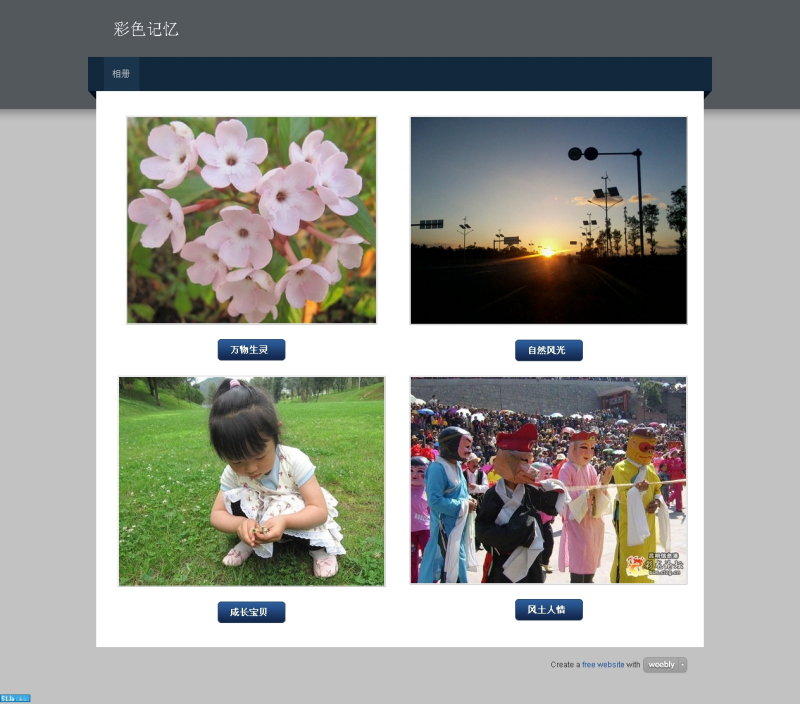Go to the 彩色记忆 site title
Image resolution: width=800 pixels, height=704 pixels.
click(x=146, y=29)
